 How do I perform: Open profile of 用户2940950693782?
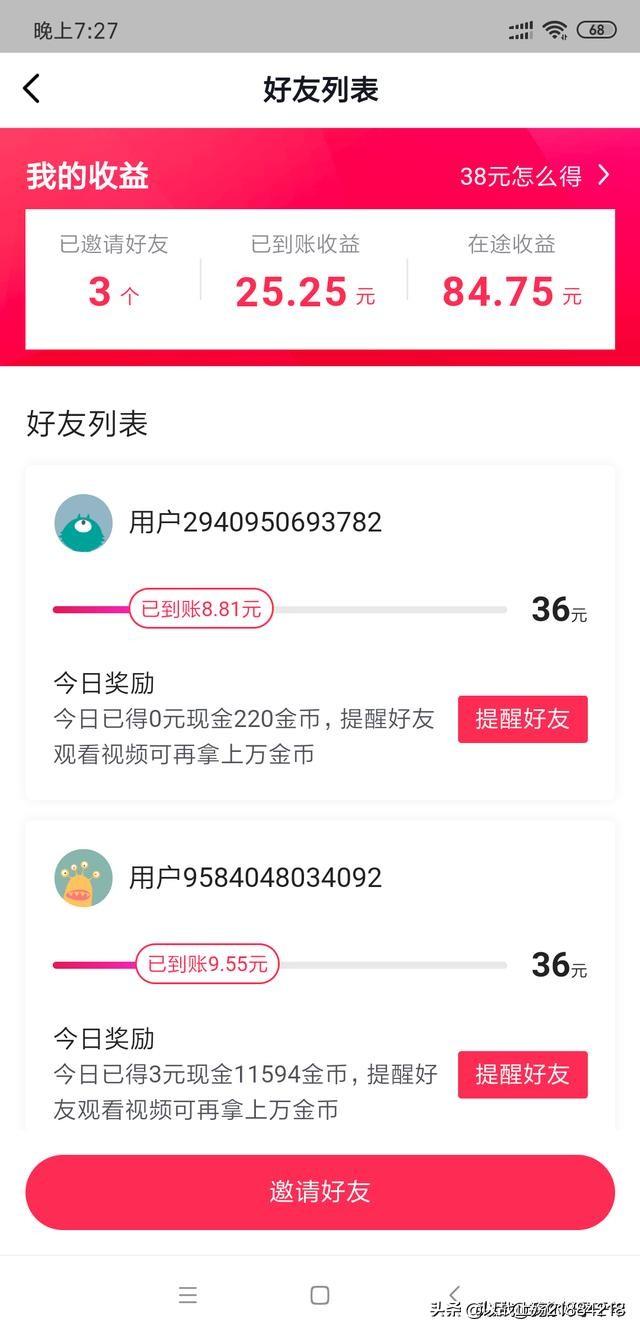(x=83, y=523)
